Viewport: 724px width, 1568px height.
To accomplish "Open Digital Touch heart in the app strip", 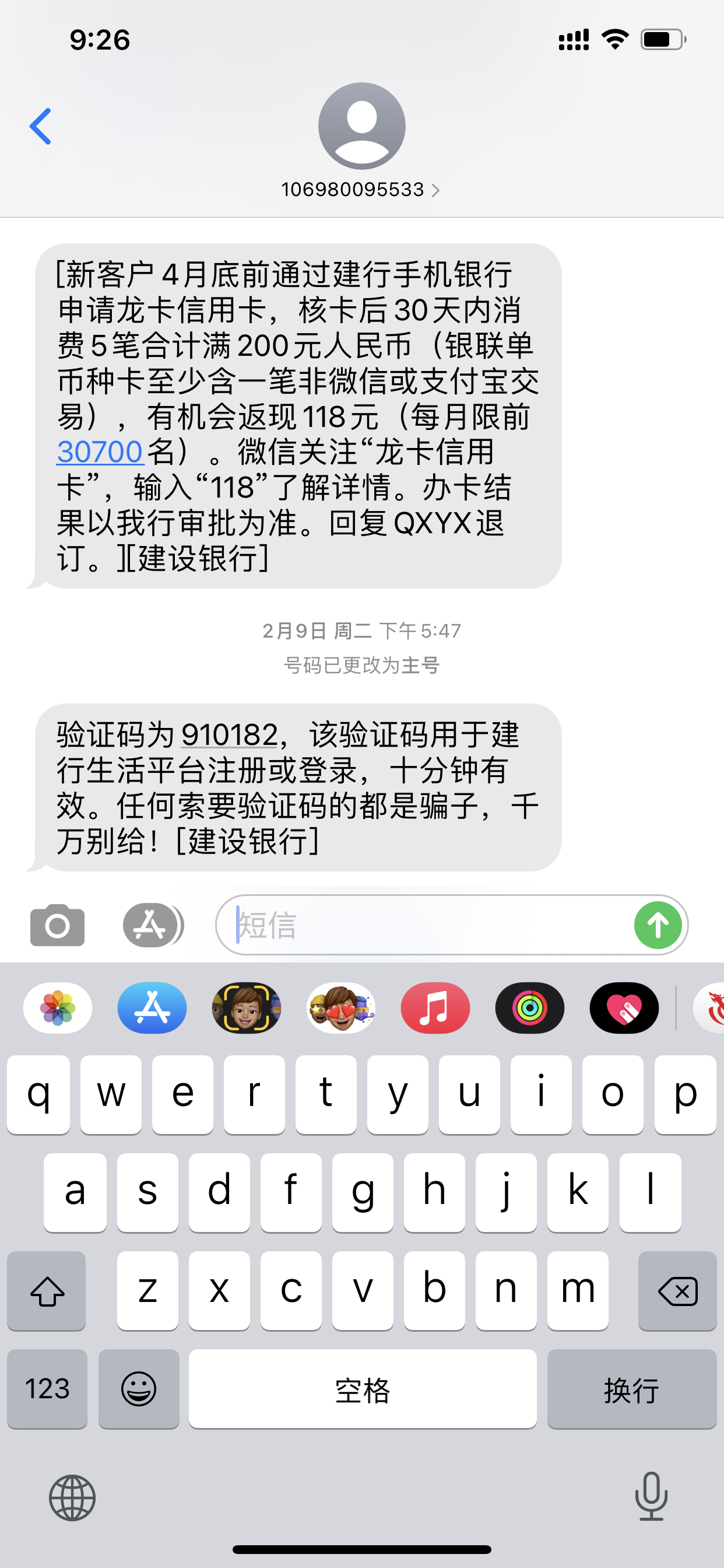I will [624, 1008].
